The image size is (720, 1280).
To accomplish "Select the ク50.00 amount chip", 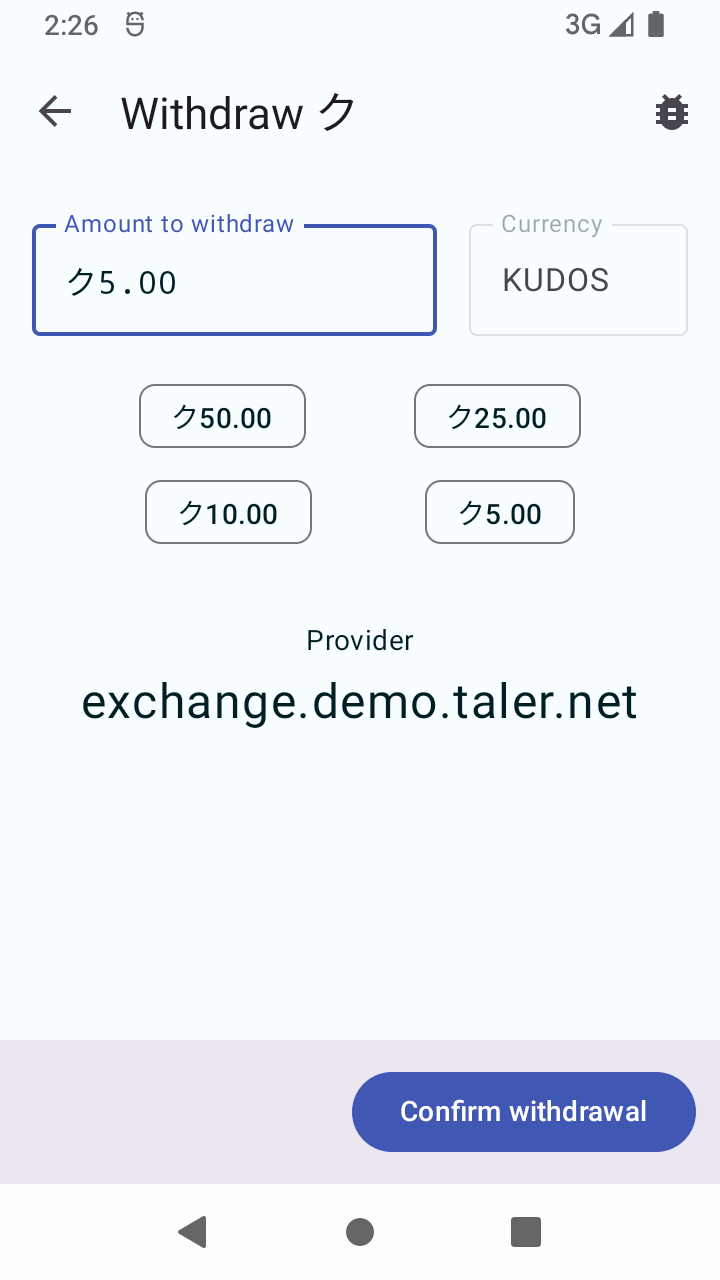I will (x=222, y=416).
